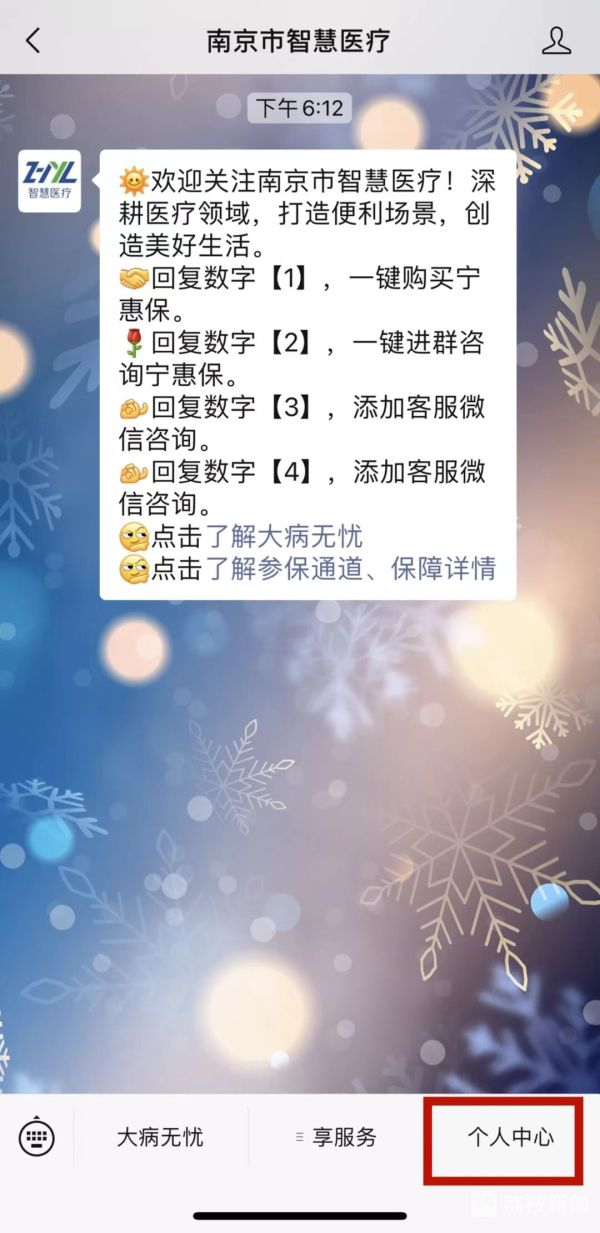The height and width of the screenshot is (1233, 600).
Task: Switch to keyboard input
Action: pyautogui.click(x=37, y=1136)
